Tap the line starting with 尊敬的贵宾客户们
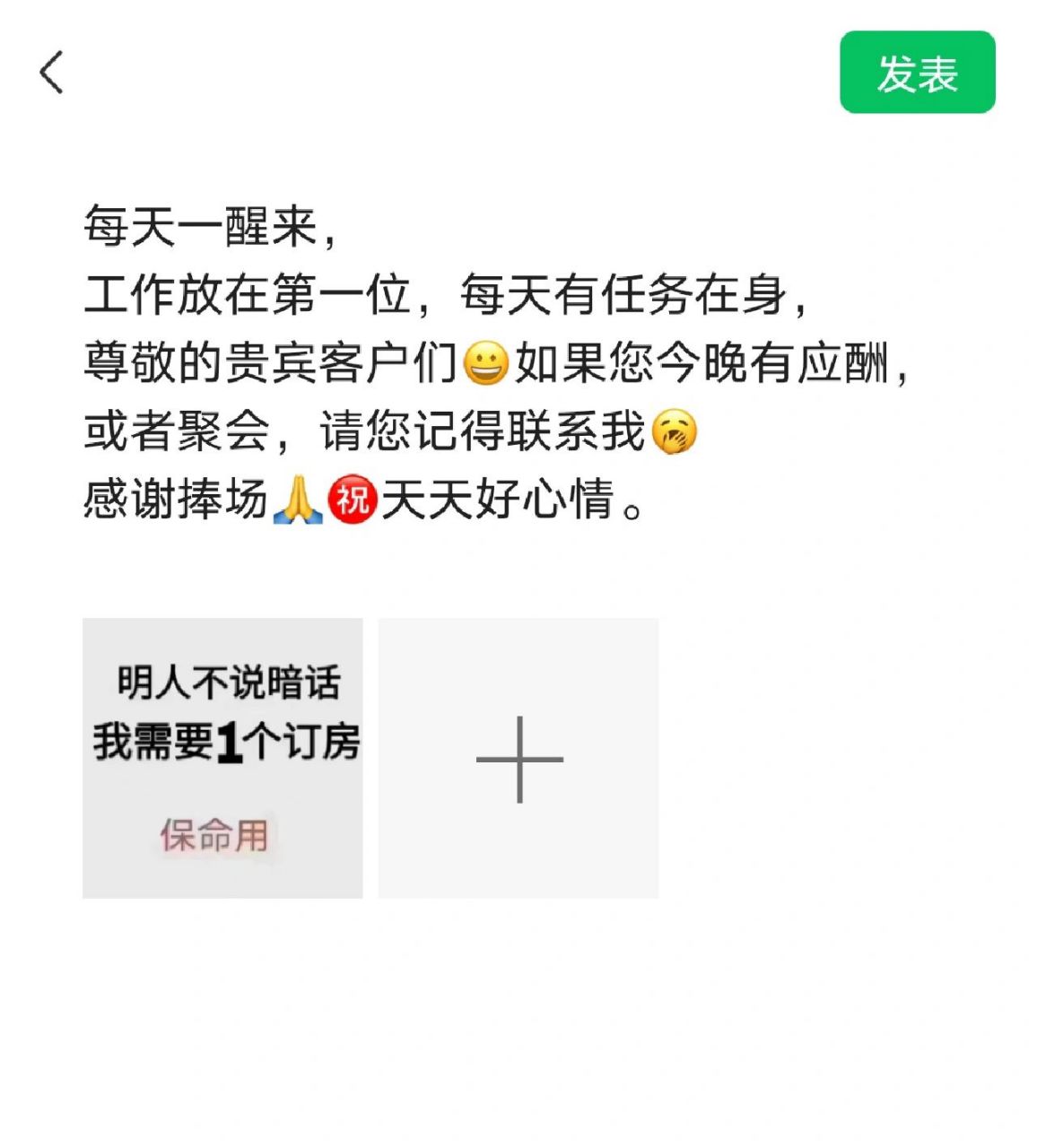This screenshot has width=1037, height=1148. tap(269, 362)
